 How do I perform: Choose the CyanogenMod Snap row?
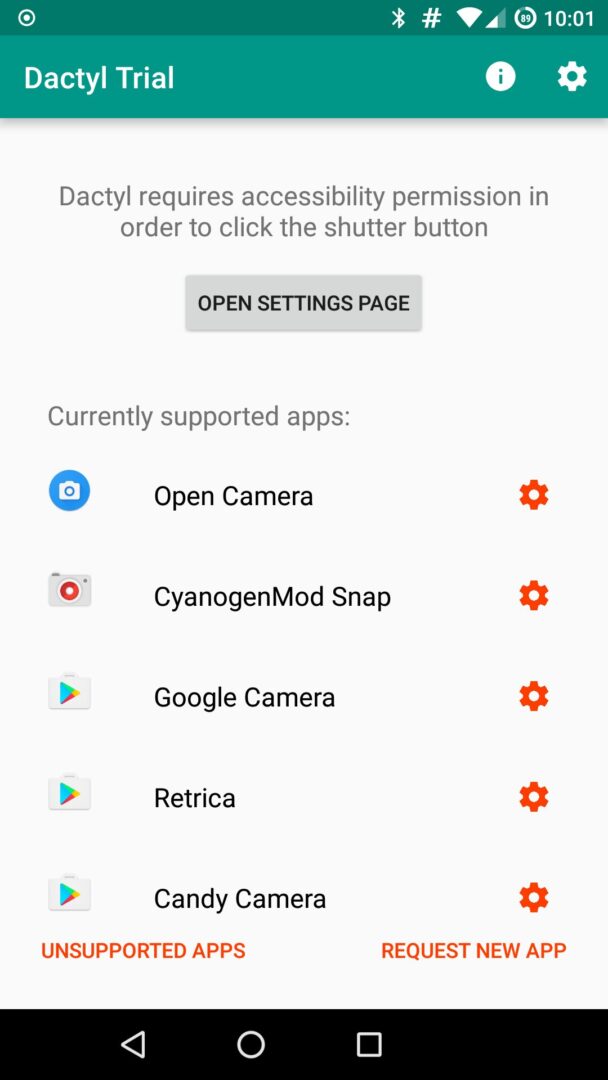click(x=272, y=597)
